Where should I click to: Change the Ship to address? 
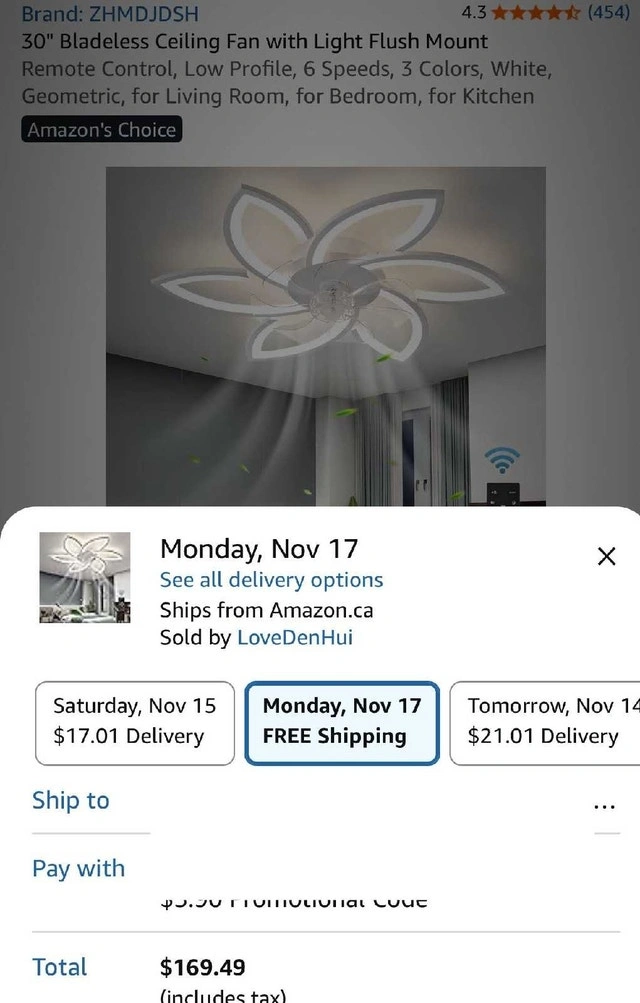[71, 801]
